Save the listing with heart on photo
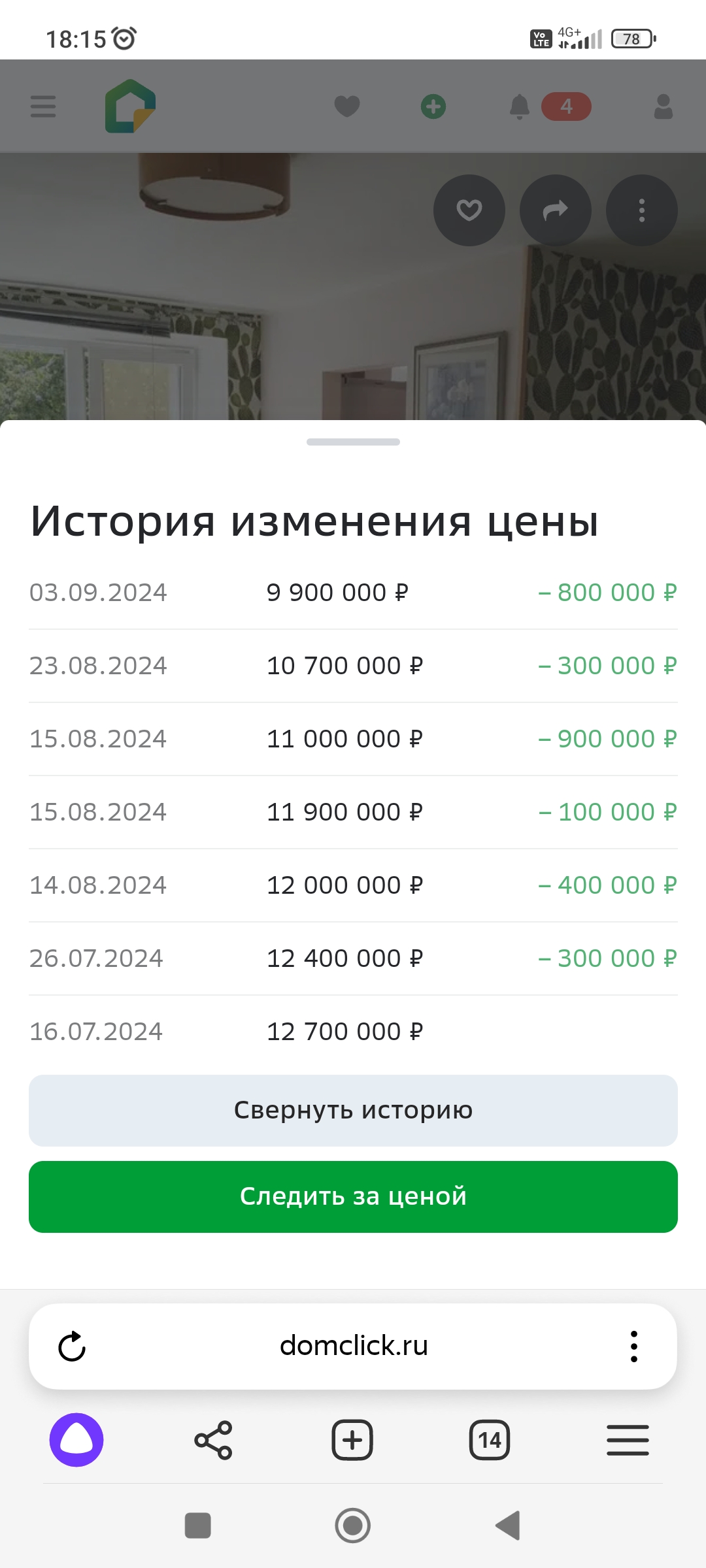 [x=469, y=210]
